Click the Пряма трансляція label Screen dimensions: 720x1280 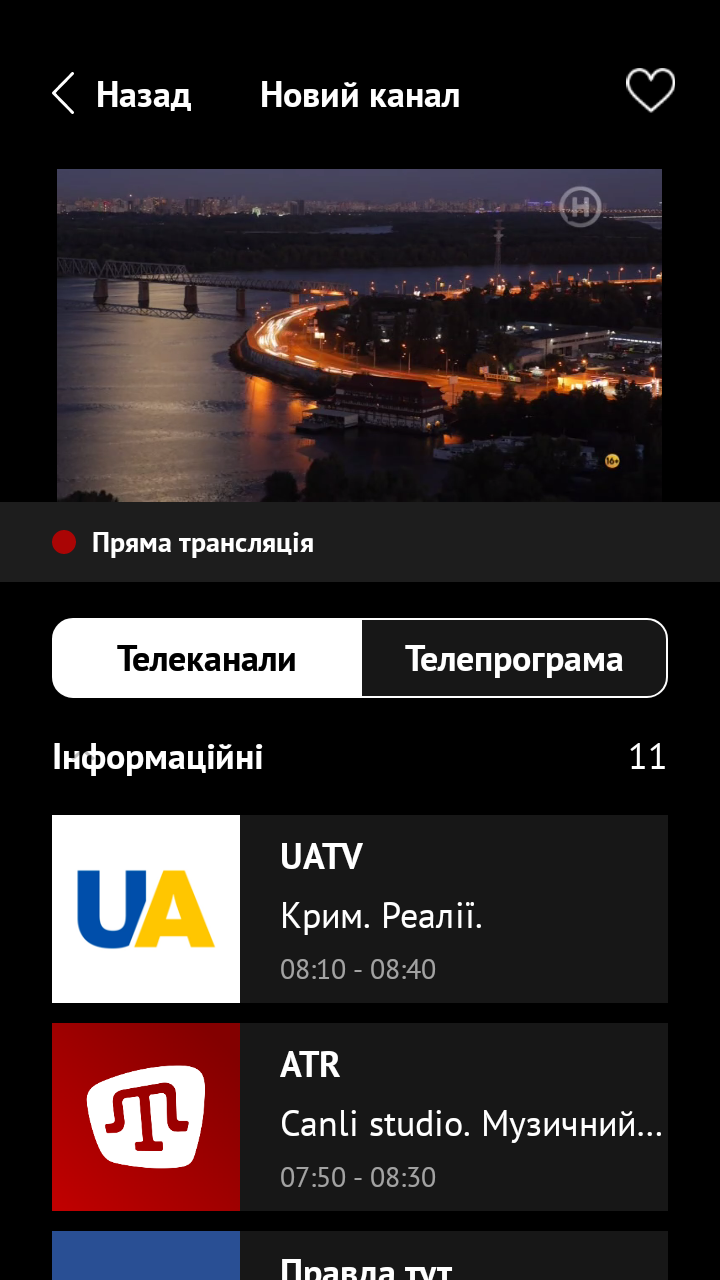[202, 542]
